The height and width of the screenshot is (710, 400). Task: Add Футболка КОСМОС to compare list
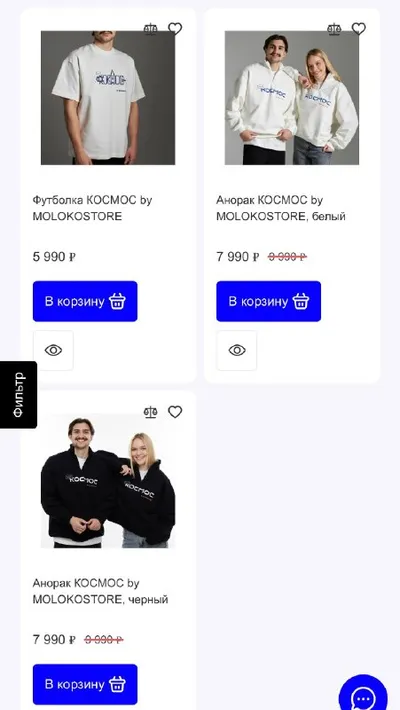150,29
